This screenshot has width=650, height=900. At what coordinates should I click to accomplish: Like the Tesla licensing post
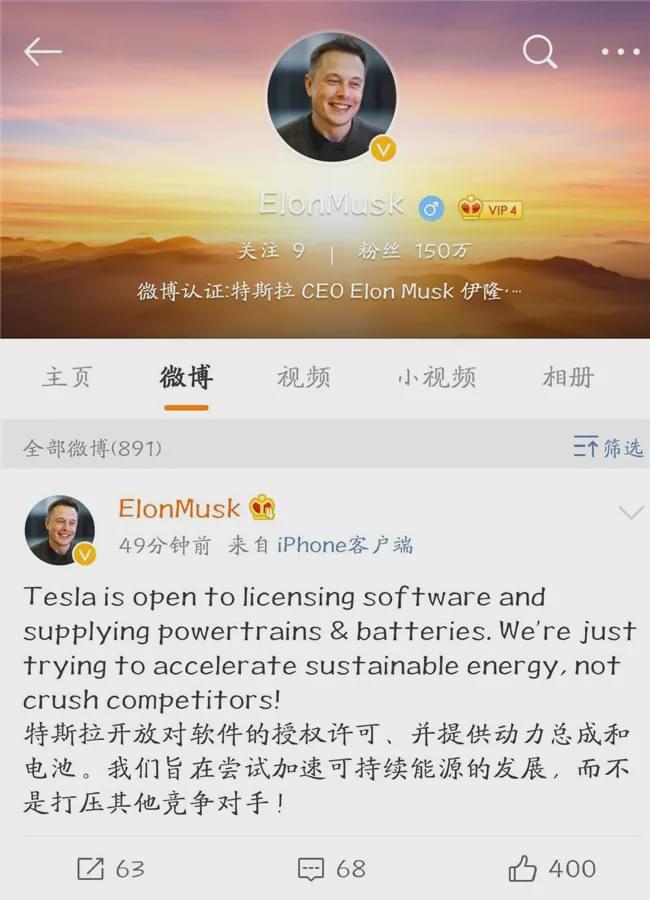click(552, 868)
